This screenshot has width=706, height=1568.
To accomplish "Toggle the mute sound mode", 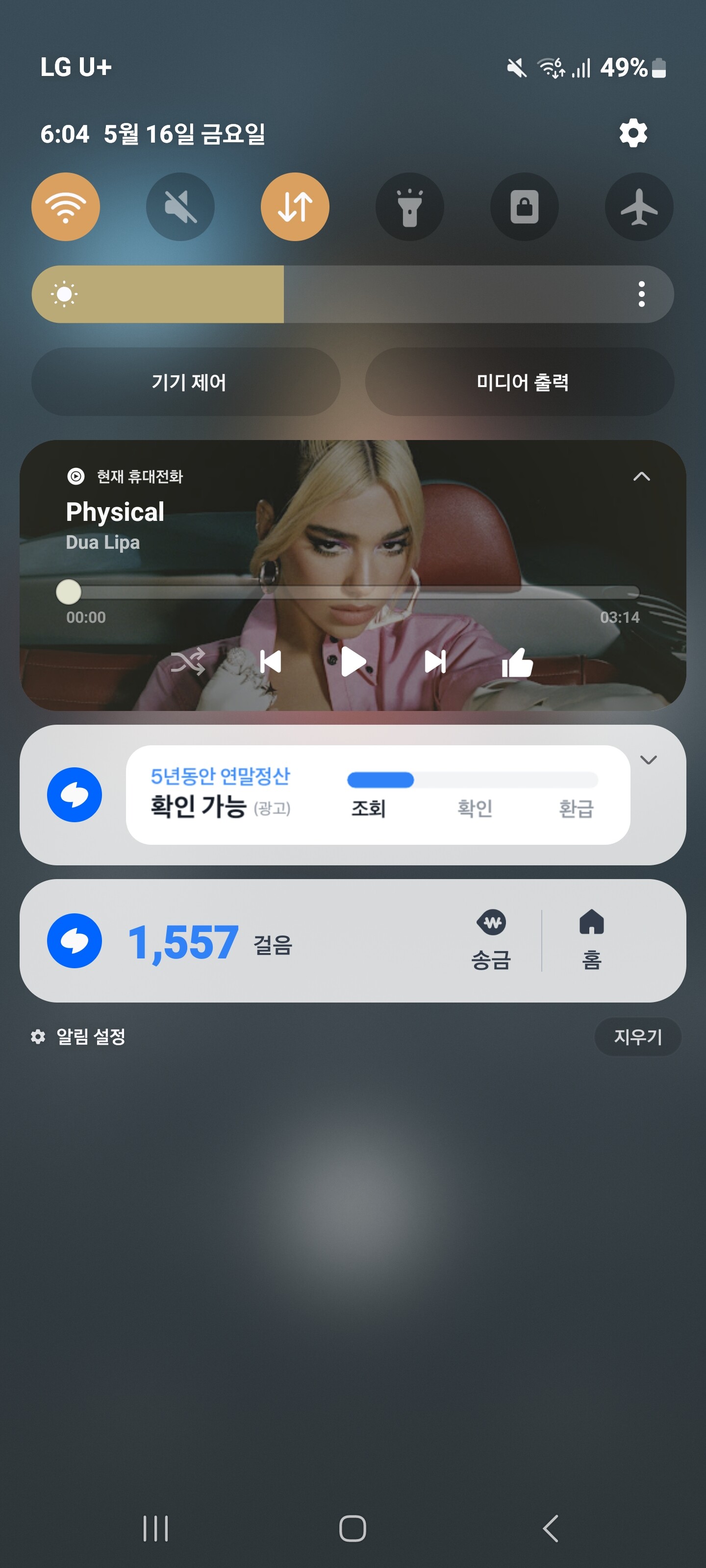I will point(180,207).
